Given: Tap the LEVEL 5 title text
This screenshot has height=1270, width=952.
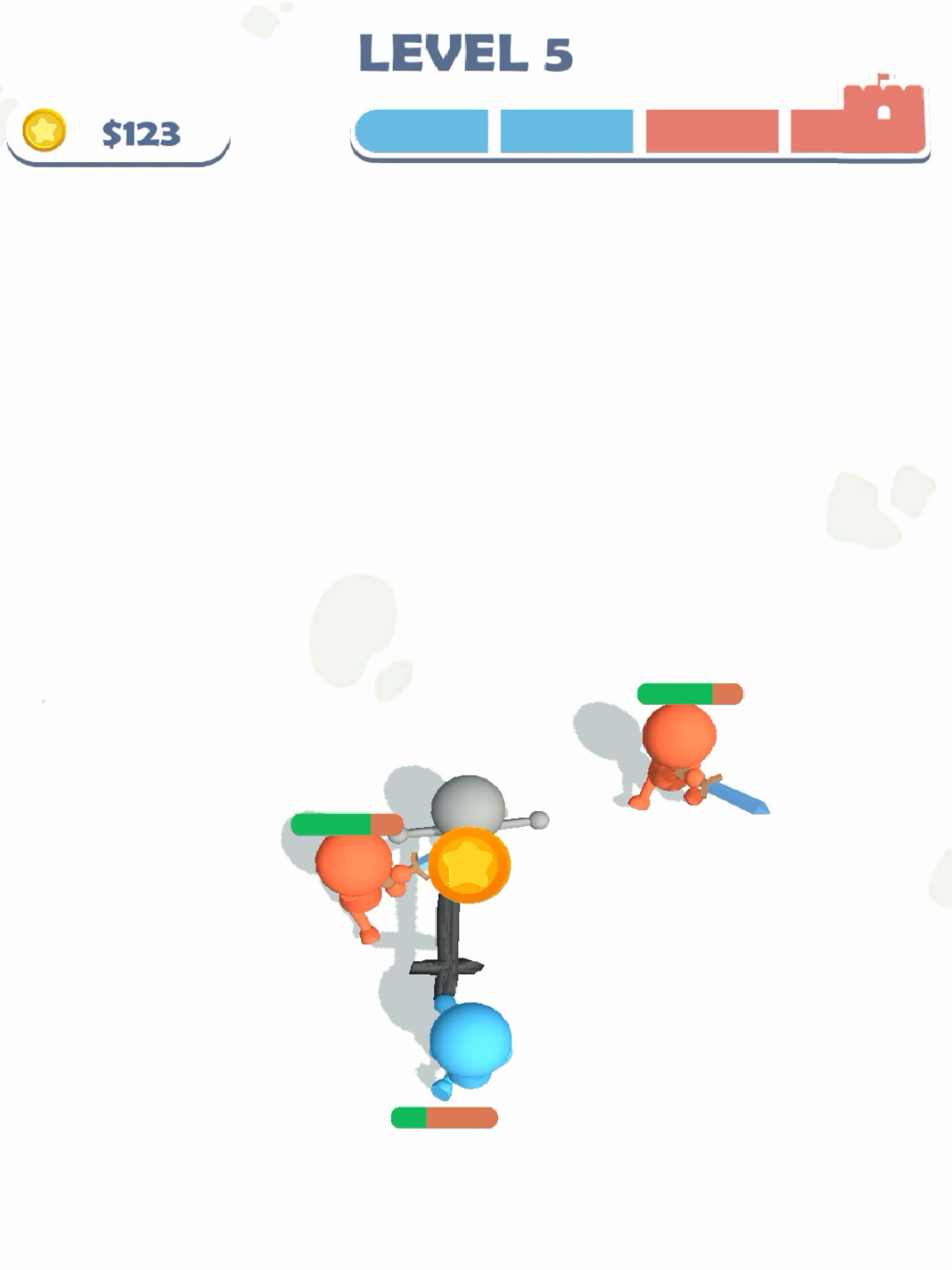Looking at the screenshot, I should 466,53.
